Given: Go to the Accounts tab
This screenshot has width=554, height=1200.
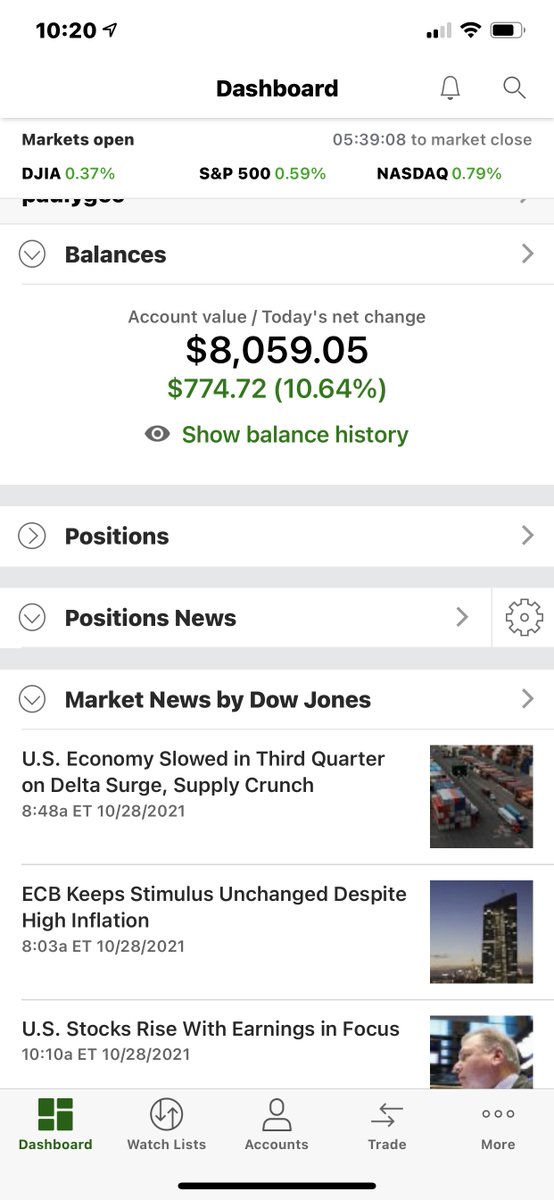Looking at the screenshot, I should [x=276, y=1125].
